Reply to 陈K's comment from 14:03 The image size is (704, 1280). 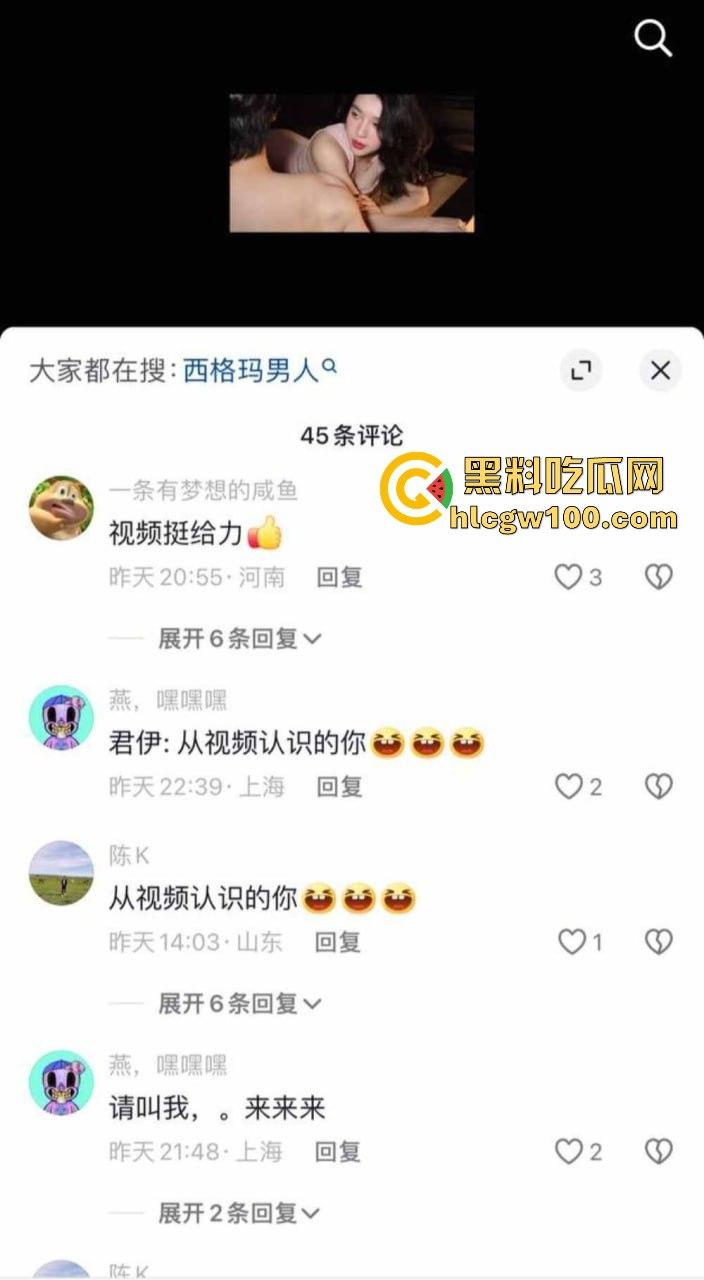point(338,942)
